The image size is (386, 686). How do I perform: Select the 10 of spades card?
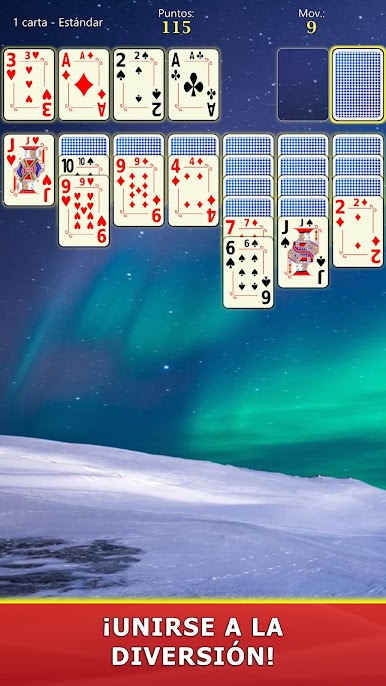[84, 165]
